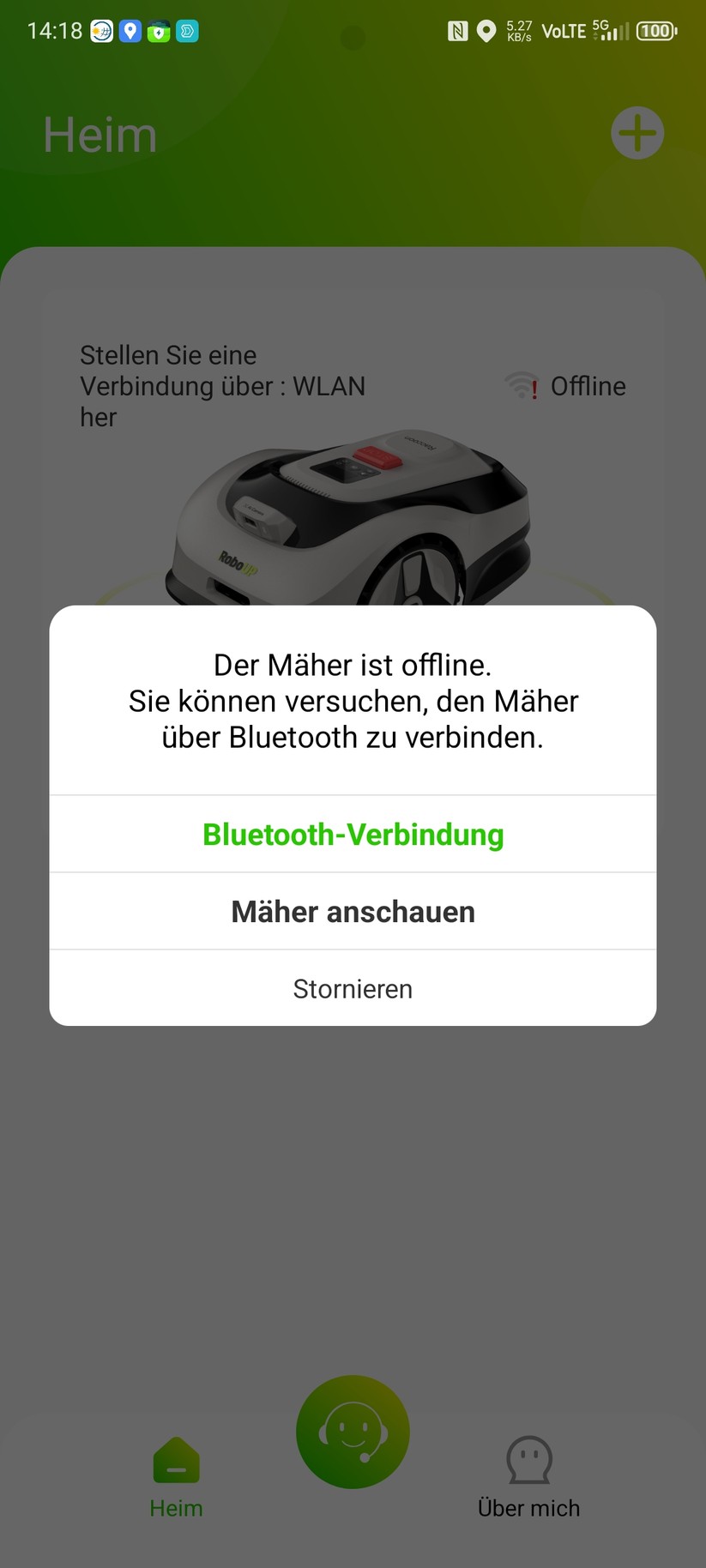Open the plus icon to add a device

click(636, 133)
